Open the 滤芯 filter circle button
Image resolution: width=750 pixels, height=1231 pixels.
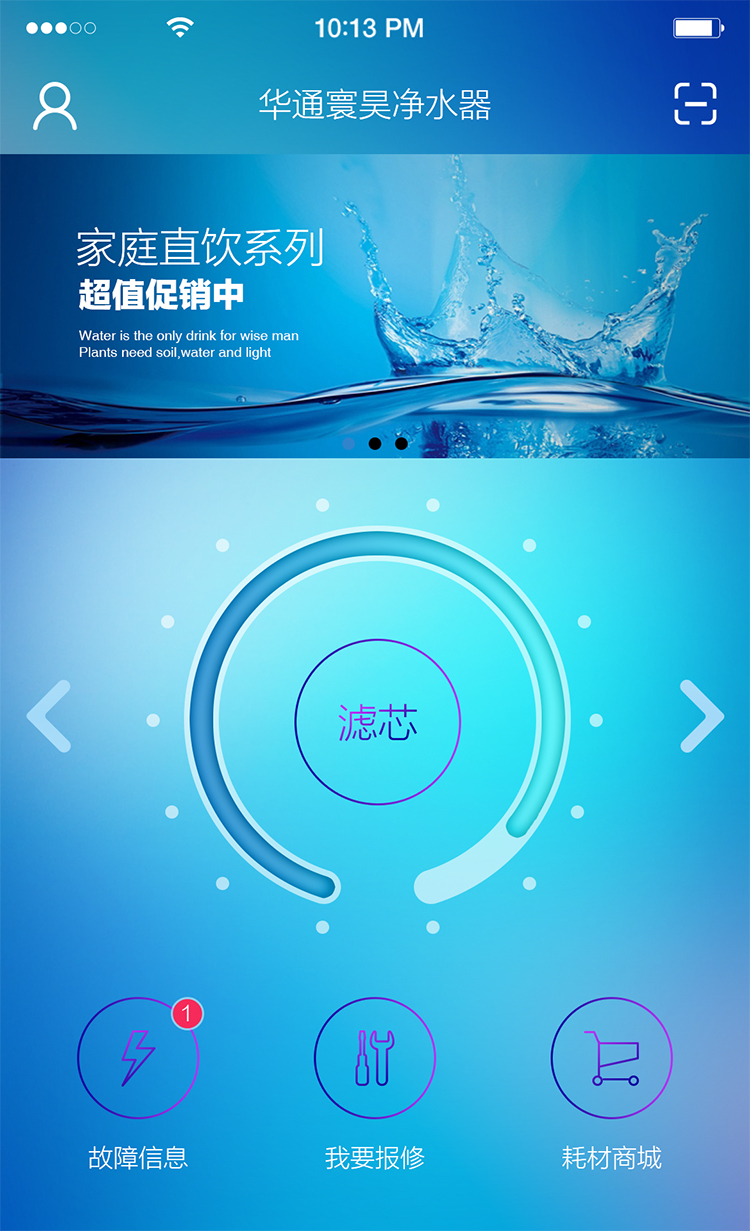point(377,722)
